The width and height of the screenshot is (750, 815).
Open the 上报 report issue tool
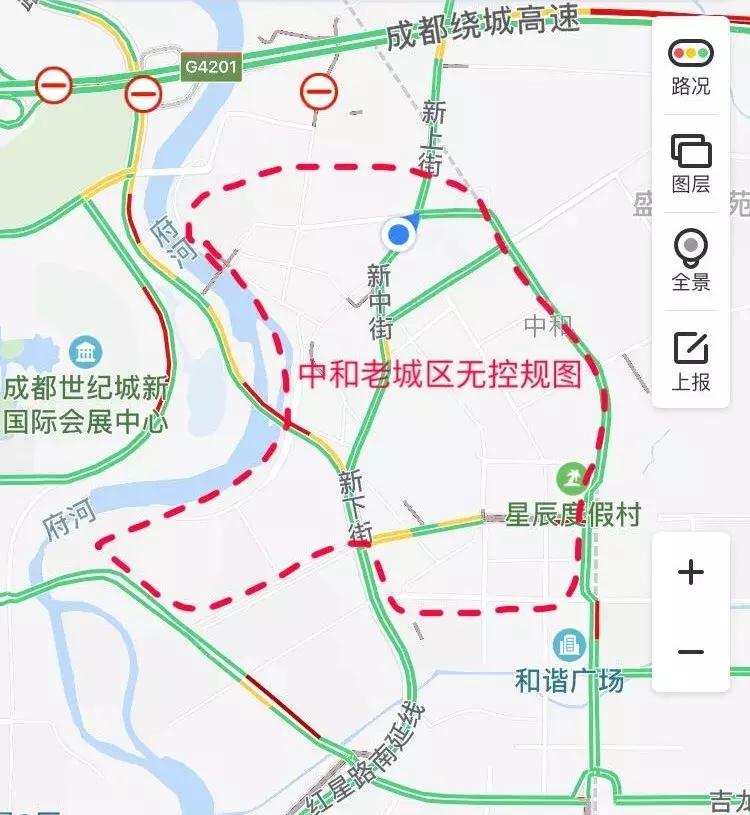688,356
